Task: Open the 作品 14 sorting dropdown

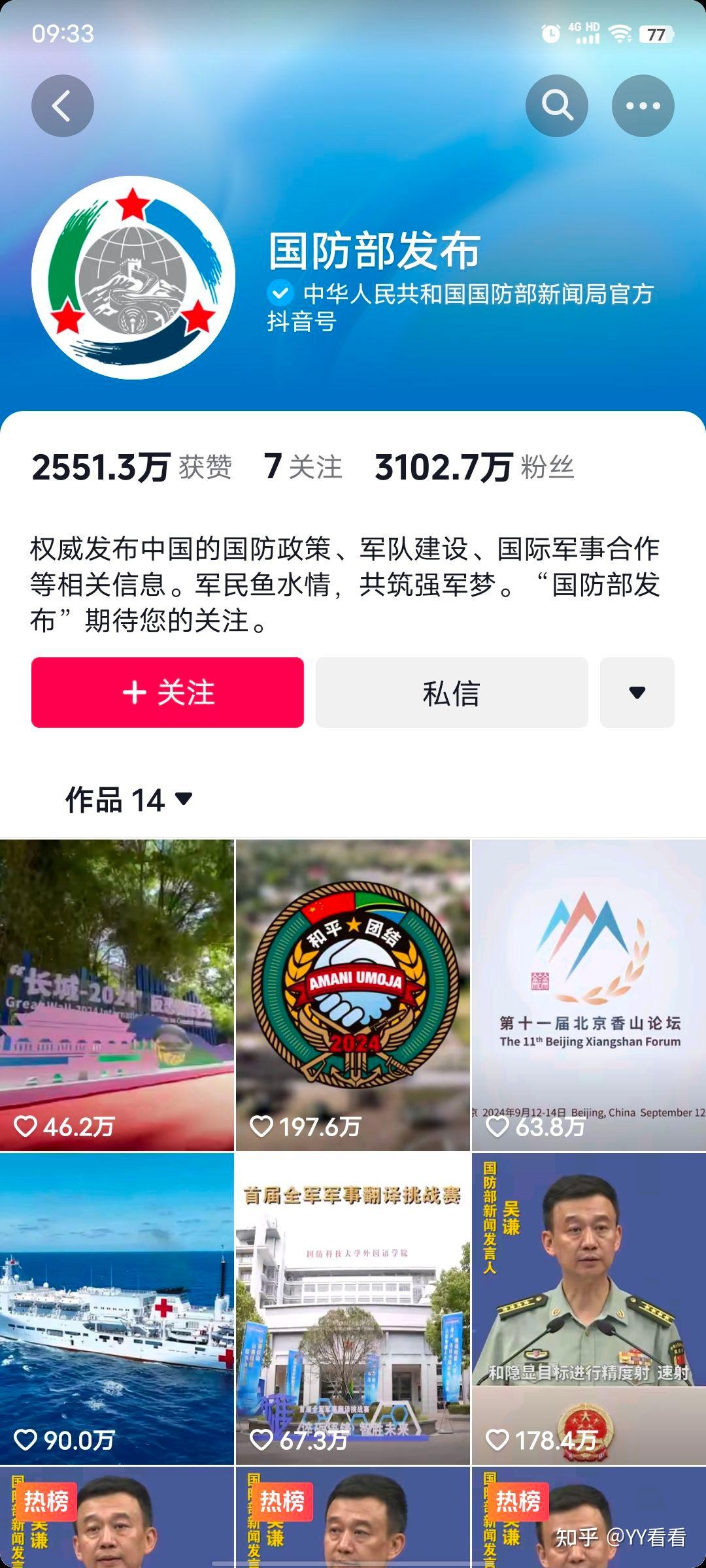Action: click(x=129, y=800)
